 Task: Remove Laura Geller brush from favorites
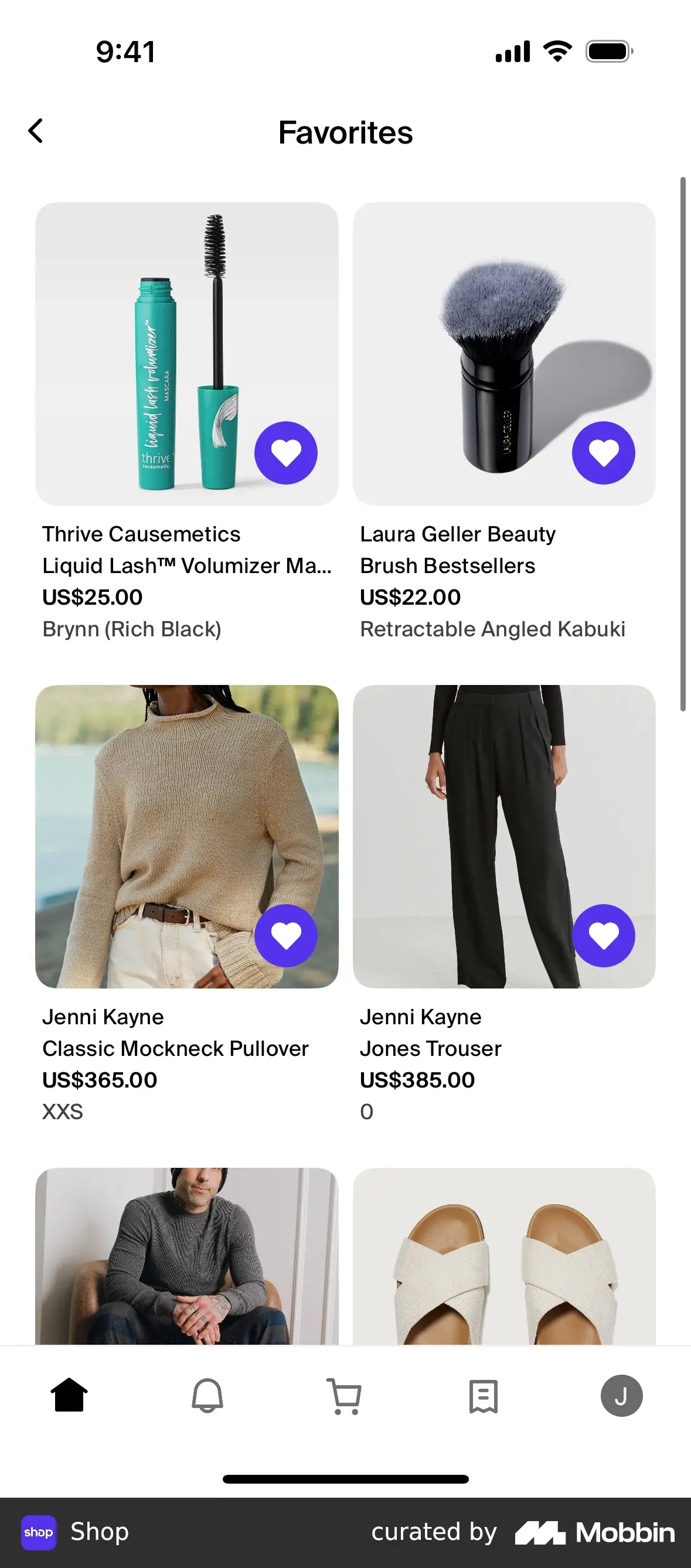(x=603, y=453)
